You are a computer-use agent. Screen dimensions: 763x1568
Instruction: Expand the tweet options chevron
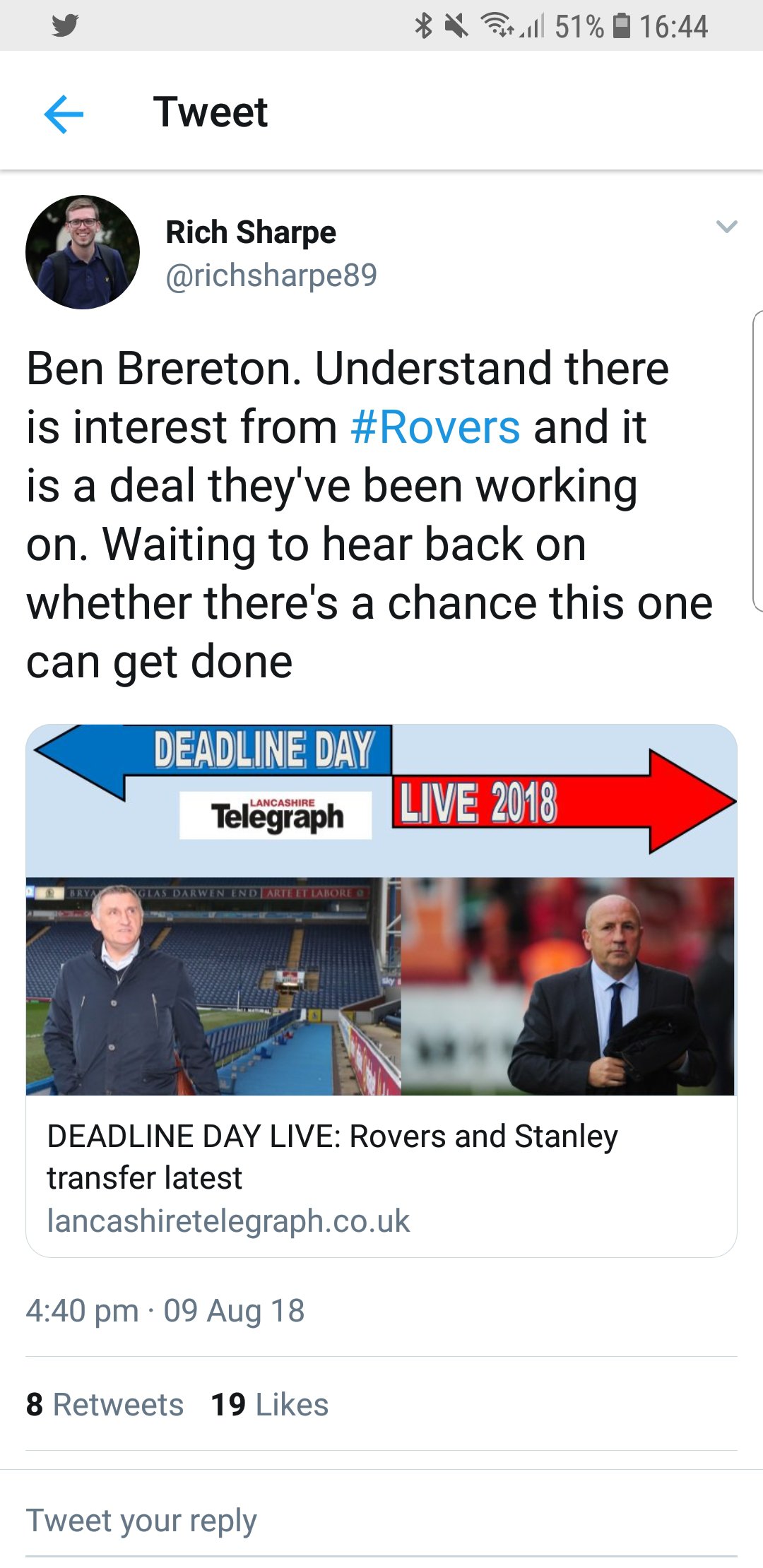(726, 227)
